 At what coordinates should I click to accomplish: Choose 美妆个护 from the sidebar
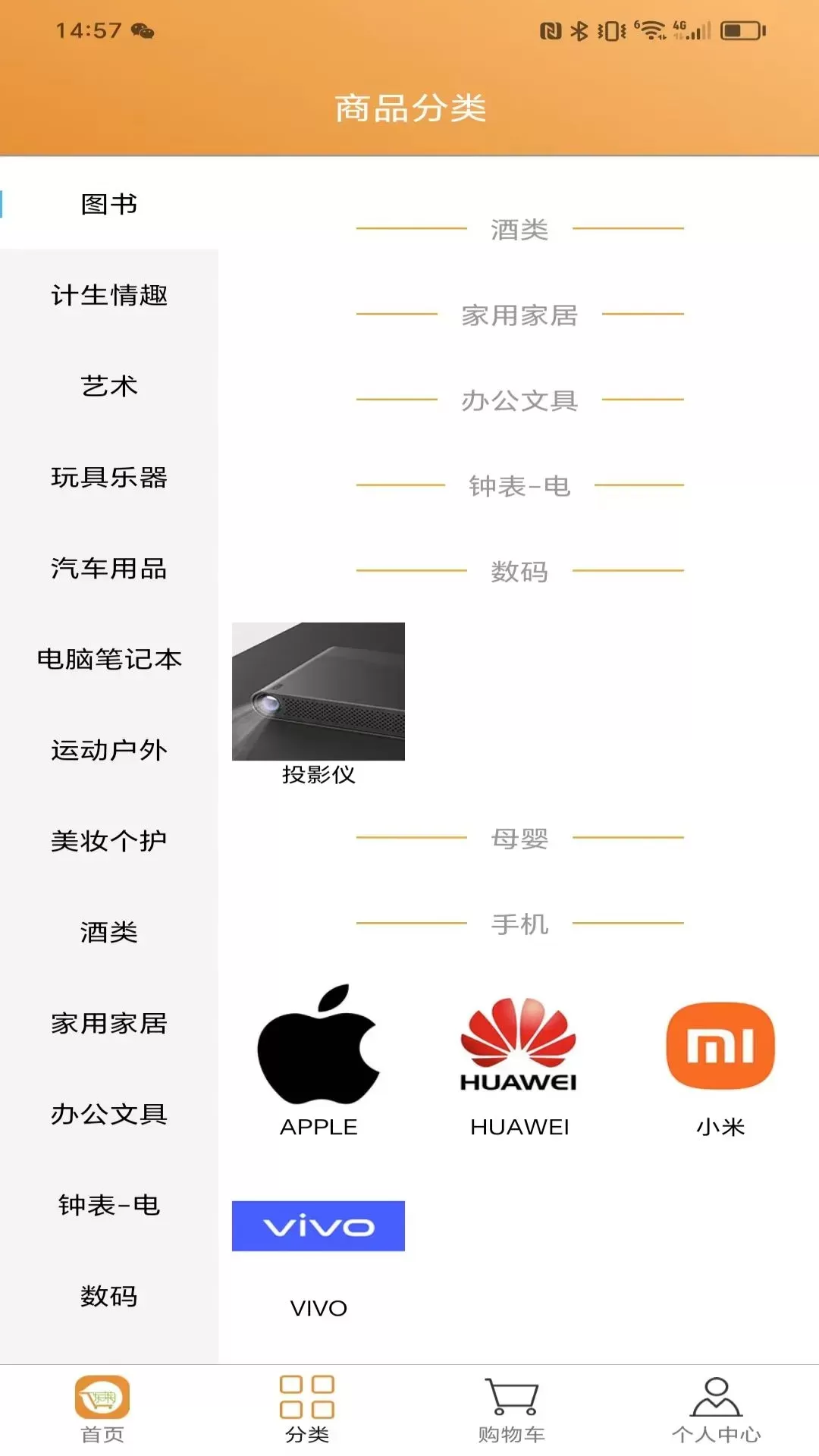coord(108,841)
